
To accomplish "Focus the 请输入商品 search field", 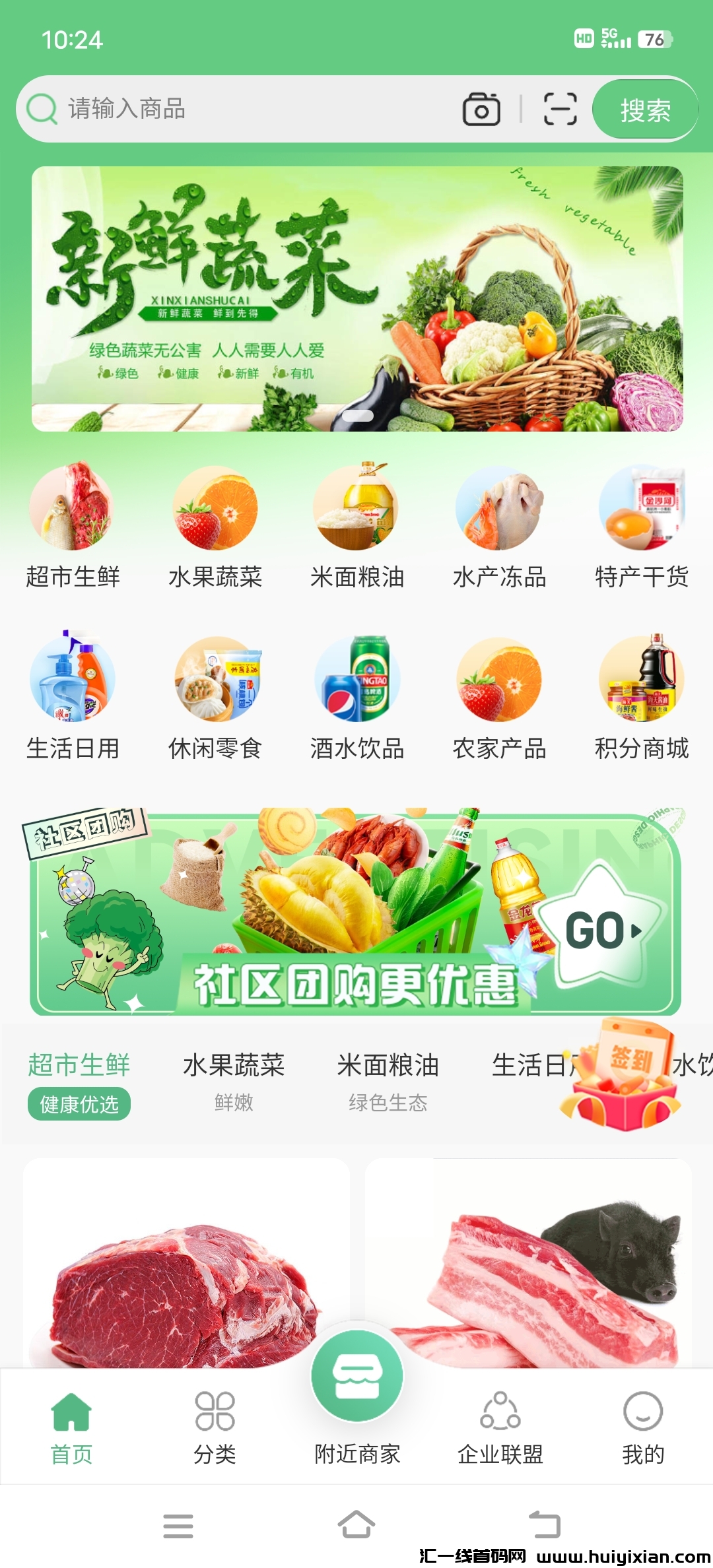I will coord(251,109).
